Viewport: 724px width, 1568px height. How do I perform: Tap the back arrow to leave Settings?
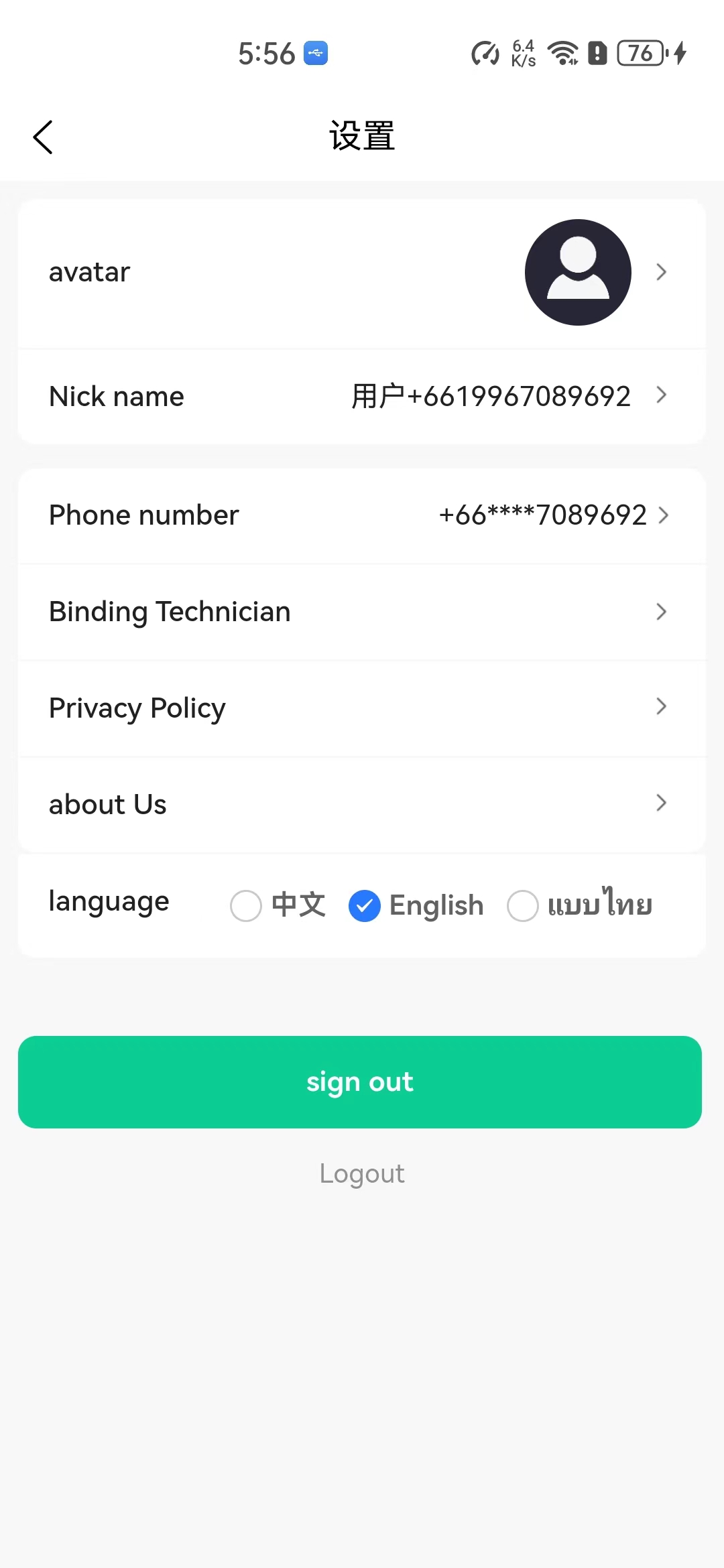click(x=42, y=136)
